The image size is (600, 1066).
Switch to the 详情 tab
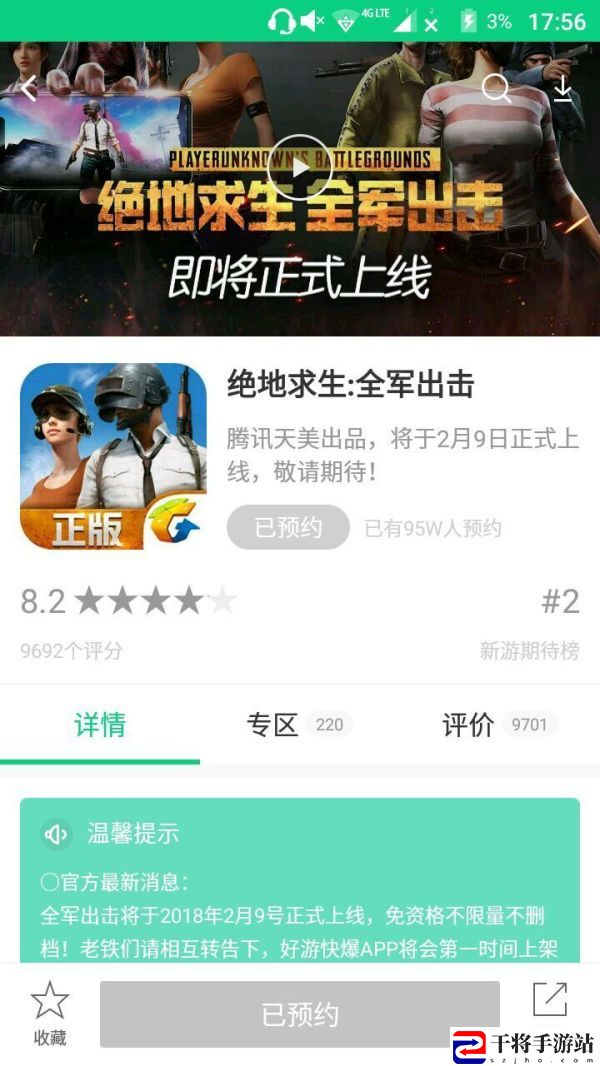coord(100,725)
